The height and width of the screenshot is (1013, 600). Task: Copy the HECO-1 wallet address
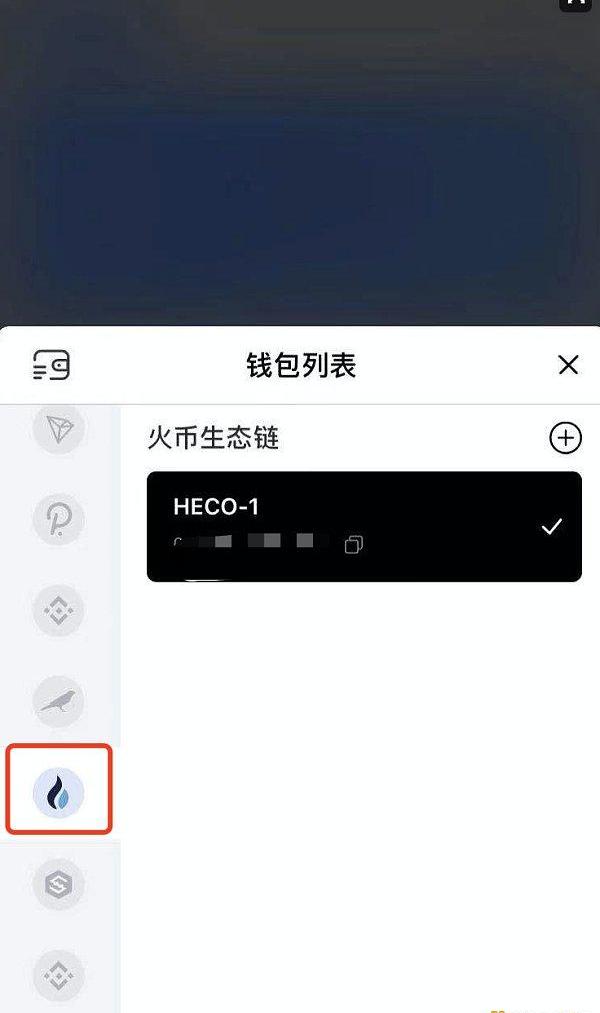[x=353, y=545]
